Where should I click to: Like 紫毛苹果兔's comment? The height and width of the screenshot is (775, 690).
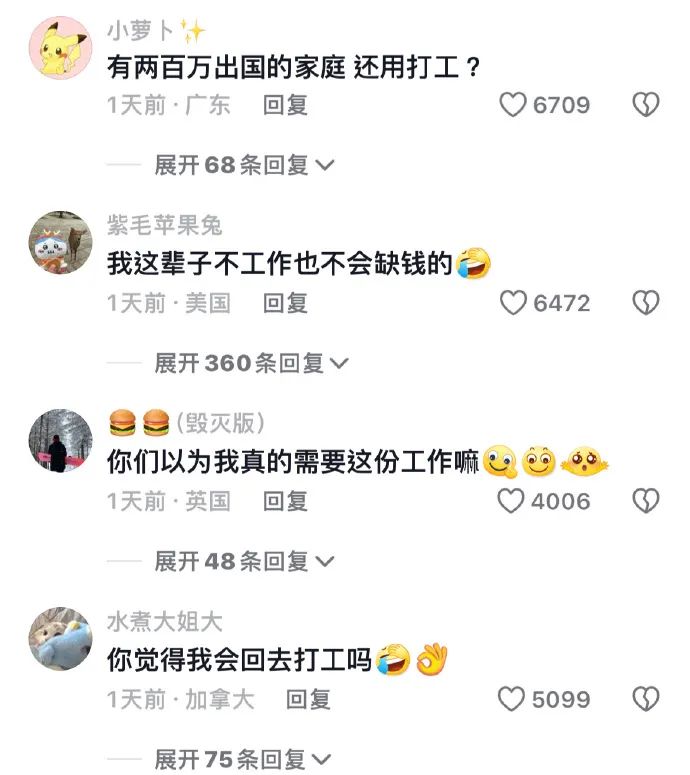coord(513,302)
